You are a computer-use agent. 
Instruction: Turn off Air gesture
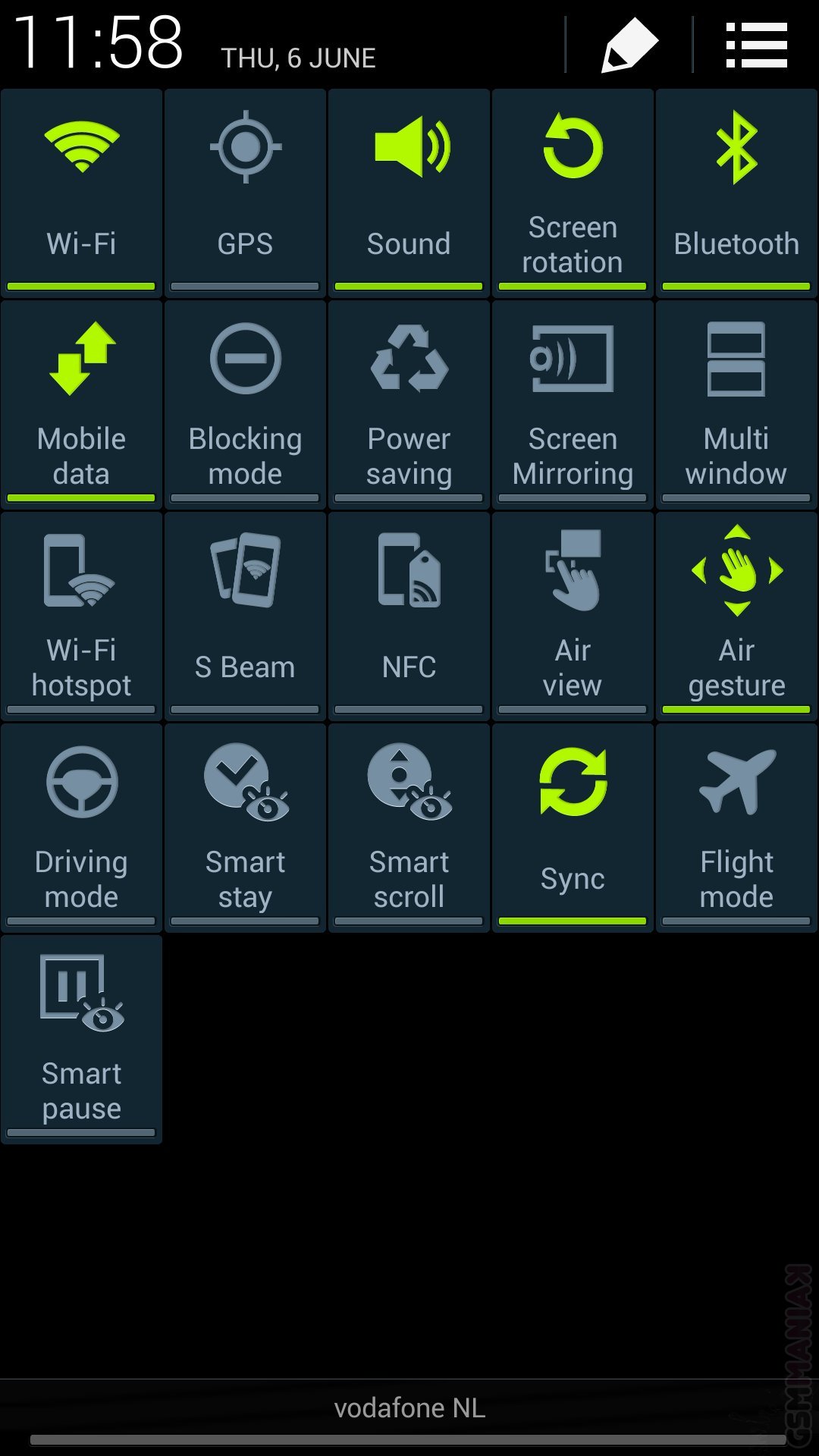(736, 616)
